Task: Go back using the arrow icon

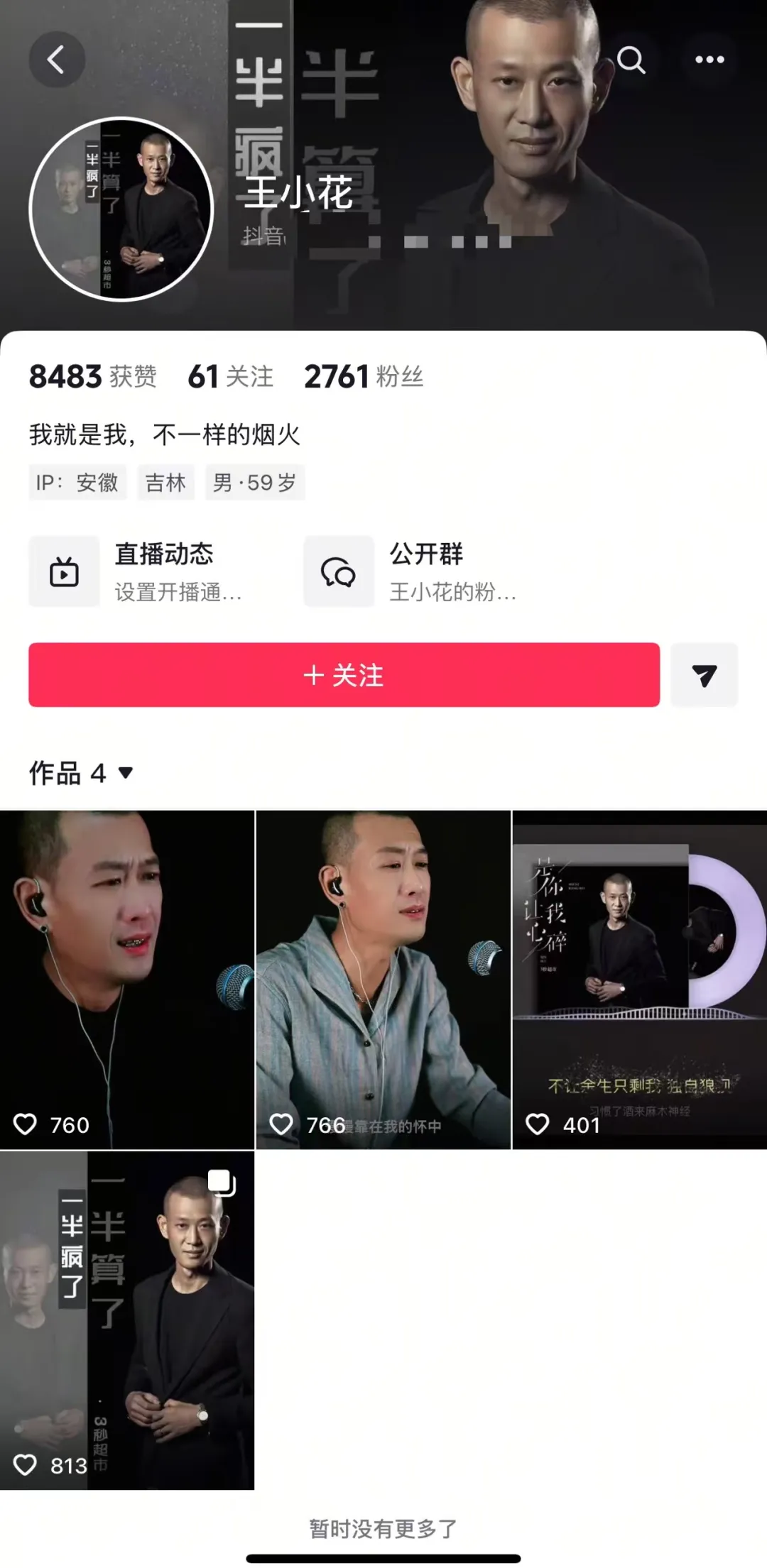Action: [57, 60]
